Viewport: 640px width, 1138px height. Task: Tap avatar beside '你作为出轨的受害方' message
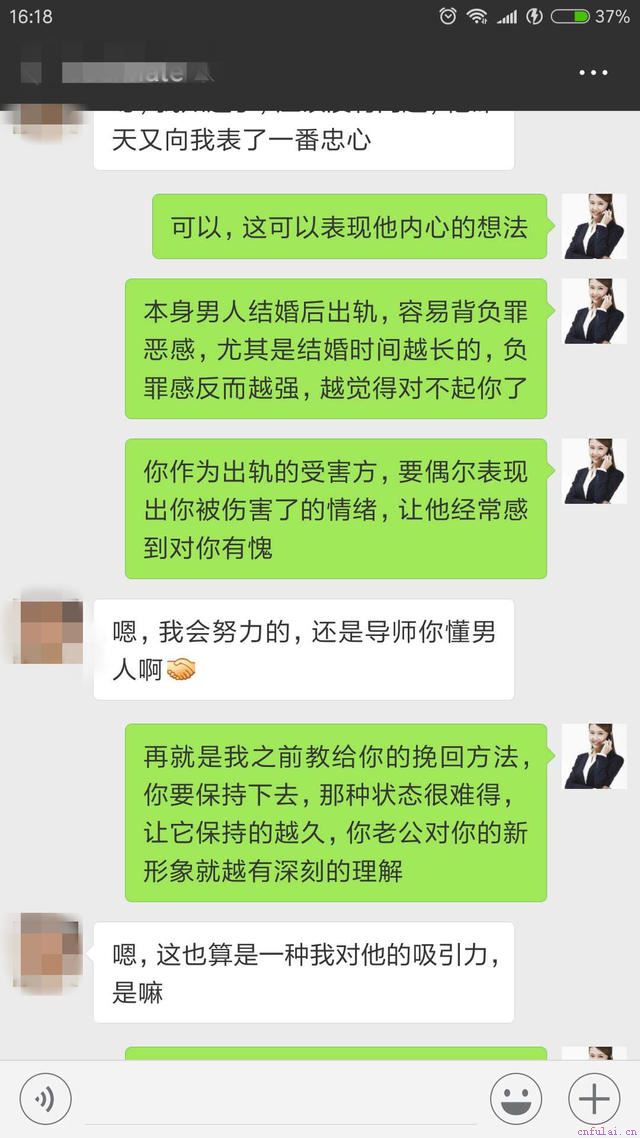[595, 471]
